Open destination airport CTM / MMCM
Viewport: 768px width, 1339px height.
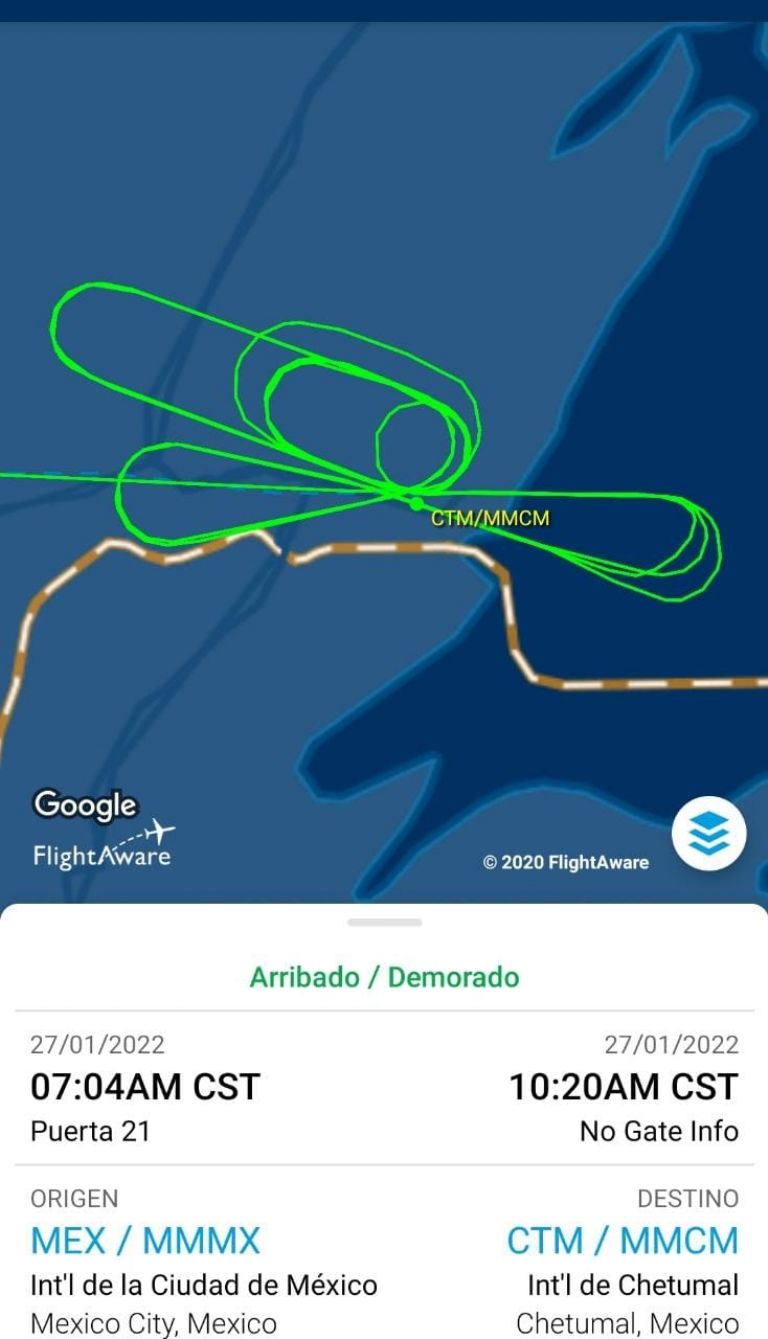(x=622, y=1241)
